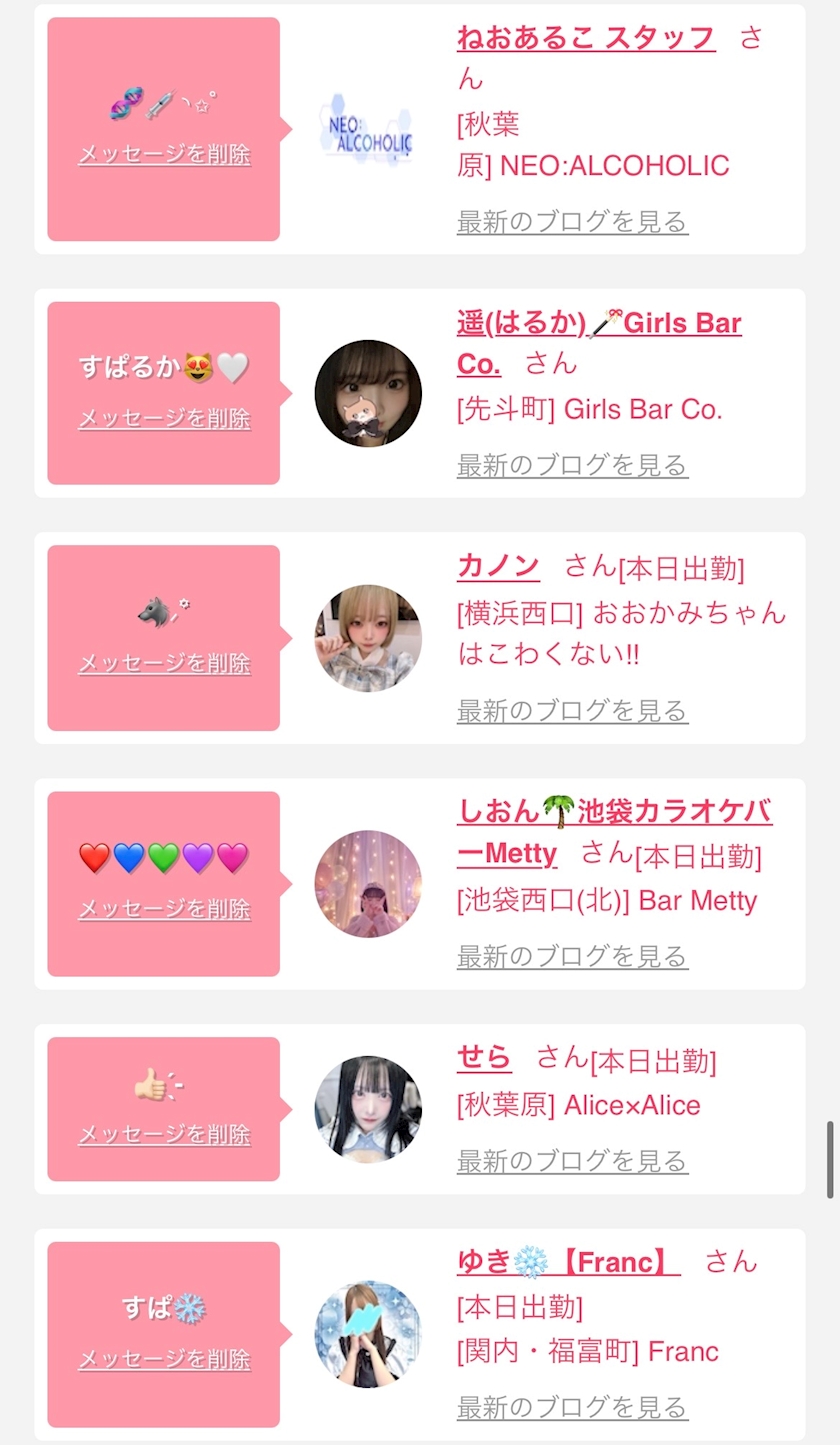The width and height of the screenshot is (840, 1445).
Task: View latest blog of カノン
Action: point(572,711)
